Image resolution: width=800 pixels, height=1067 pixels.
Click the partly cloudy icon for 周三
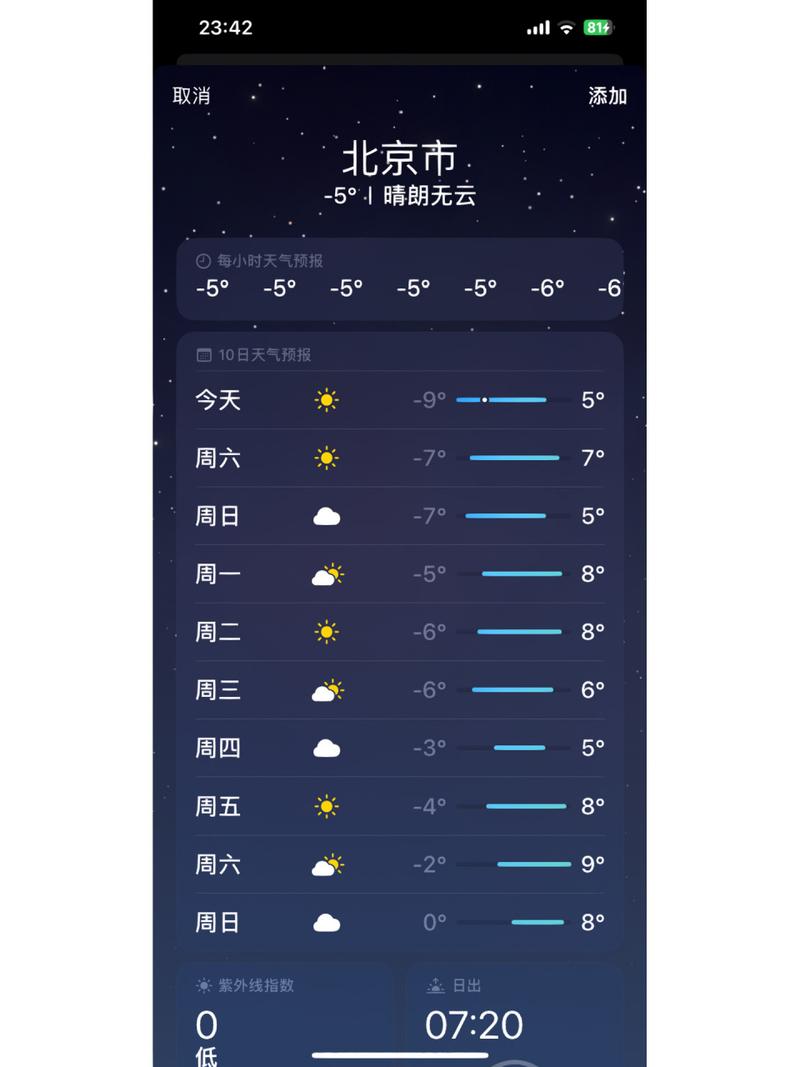pos(327,689)
